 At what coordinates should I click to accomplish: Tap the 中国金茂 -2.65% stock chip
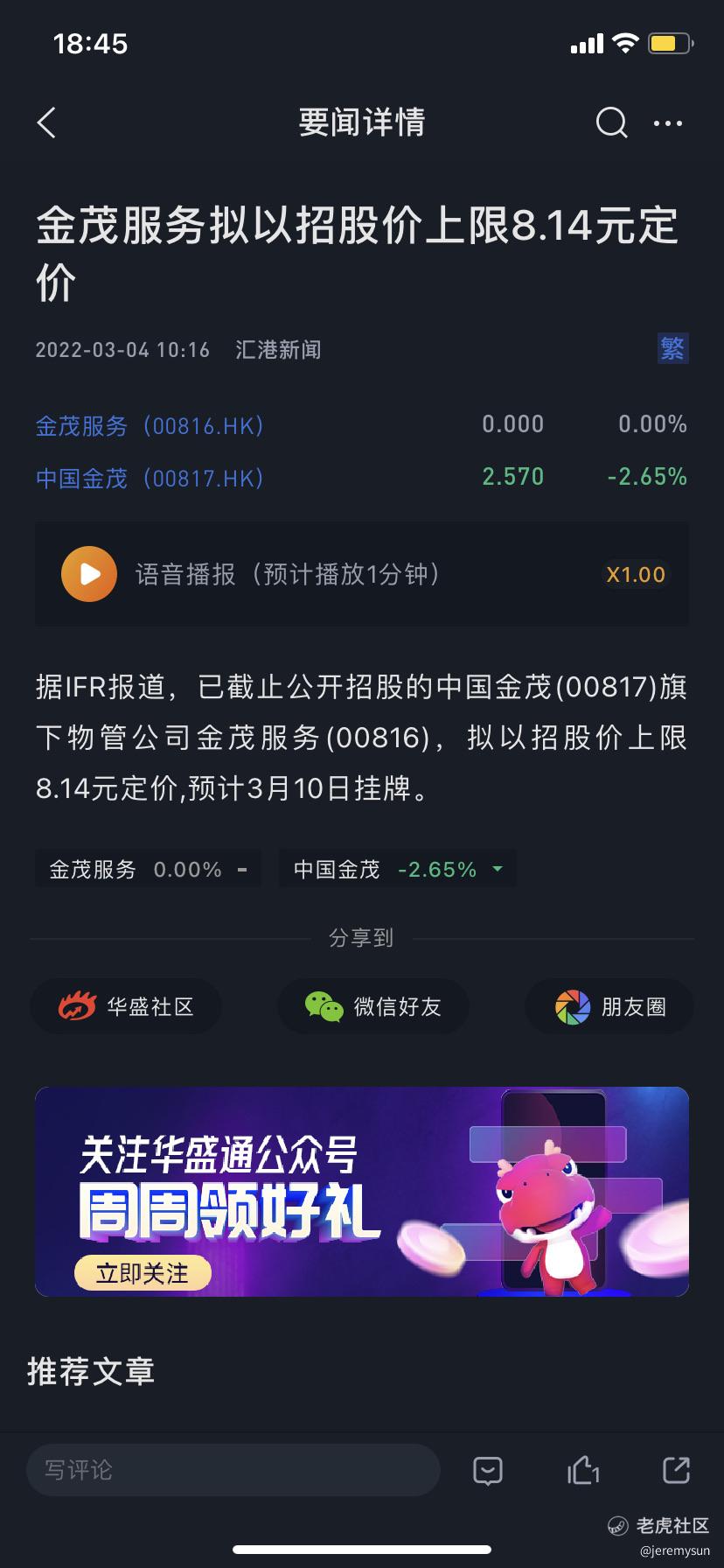397,869
